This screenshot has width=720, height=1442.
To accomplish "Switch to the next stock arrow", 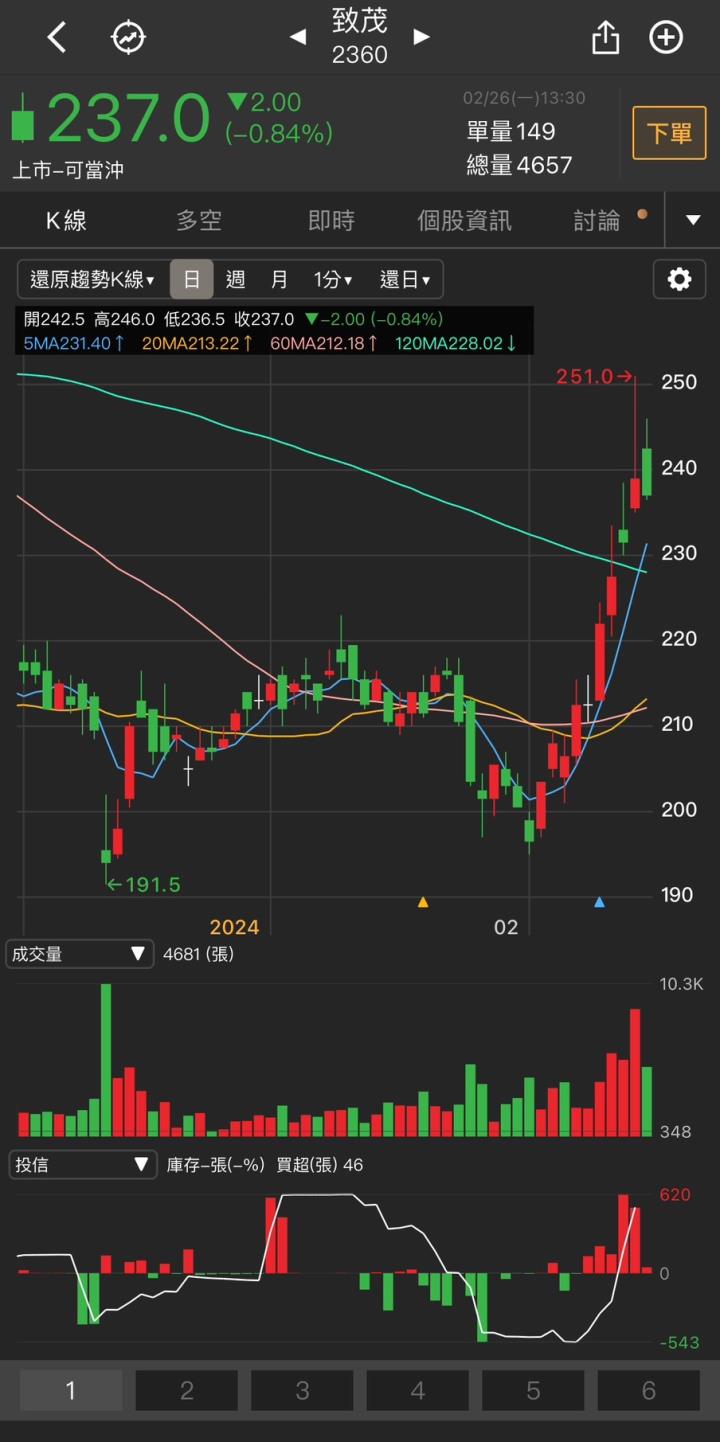I will tap(421, 37).
